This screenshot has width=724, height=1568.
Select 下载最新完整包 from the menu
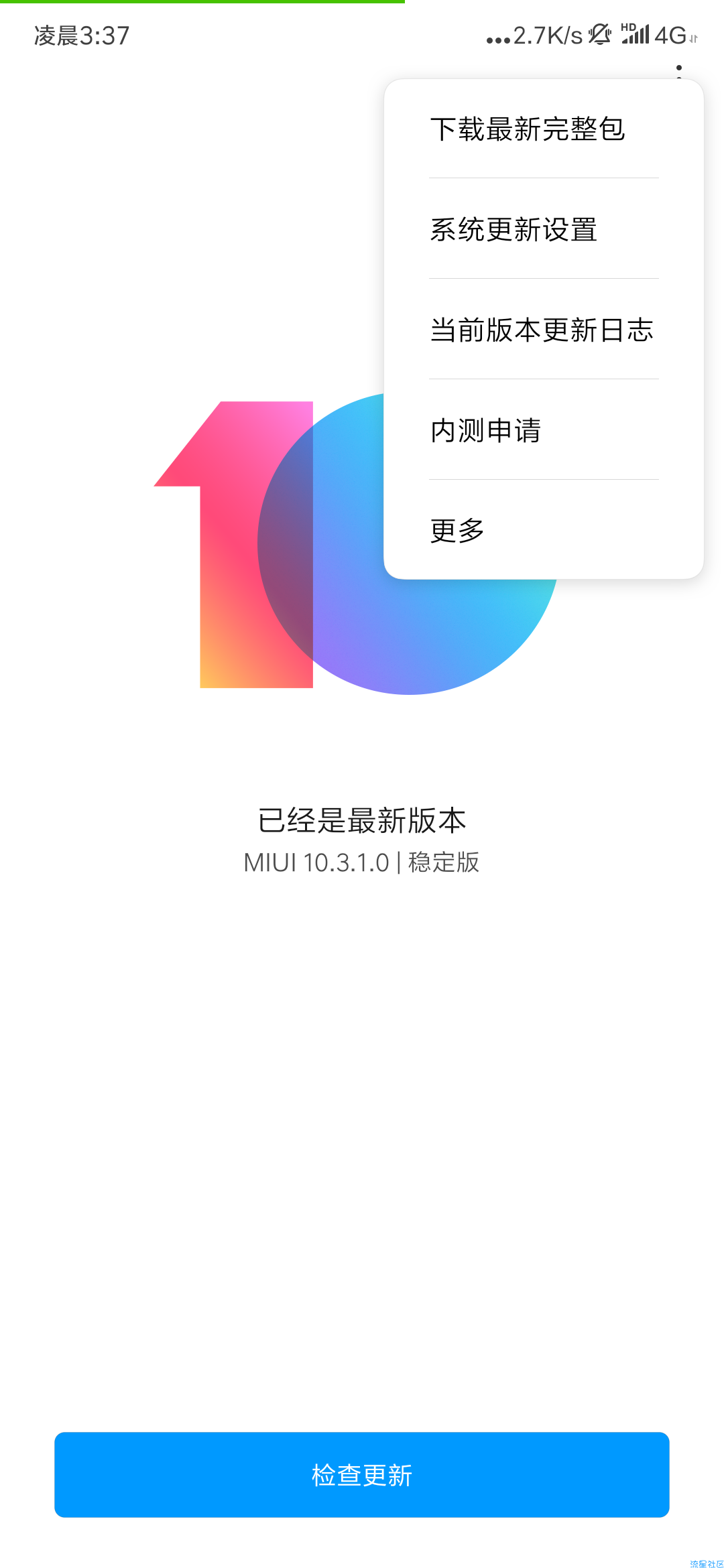click(528, 129)
